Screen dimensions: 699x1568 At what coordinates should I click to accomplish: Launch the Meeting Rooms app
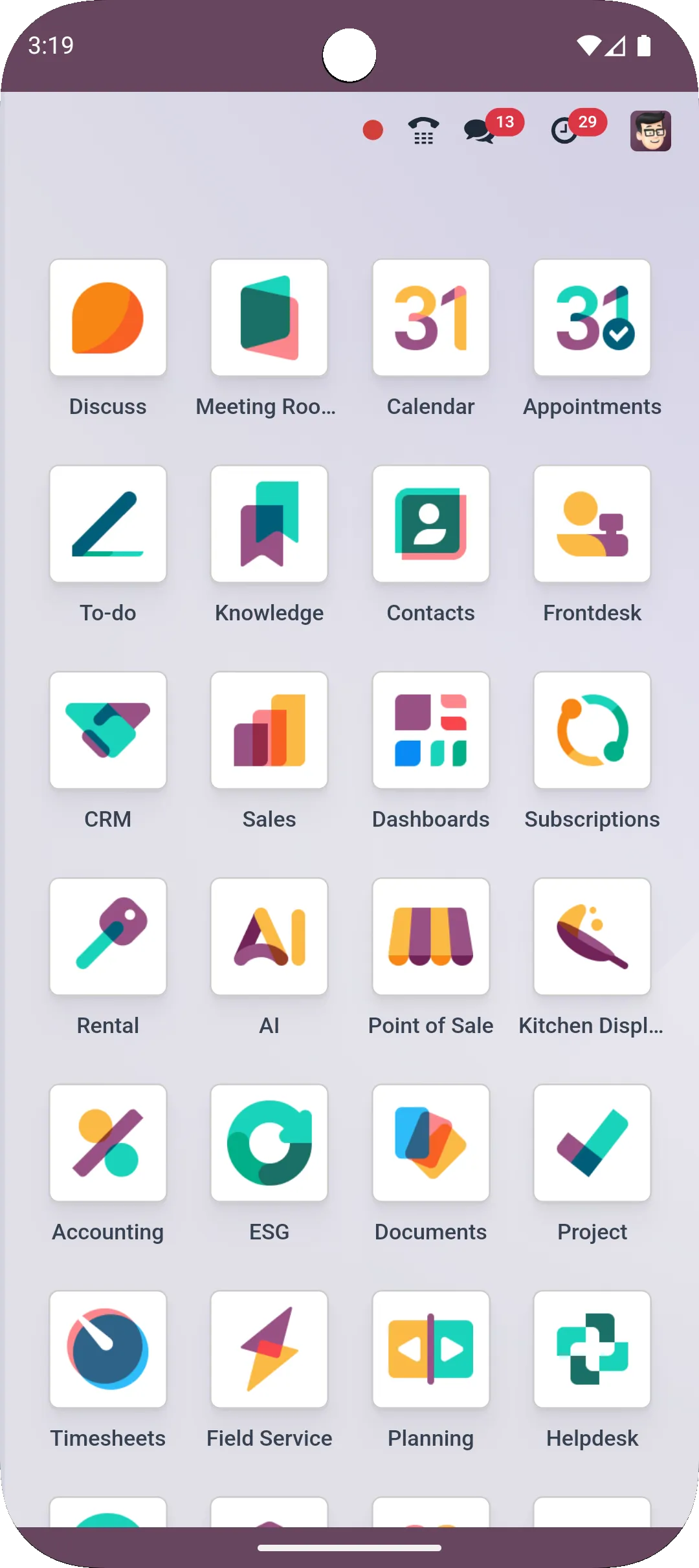pyautogui.click(x=269, y=317)
